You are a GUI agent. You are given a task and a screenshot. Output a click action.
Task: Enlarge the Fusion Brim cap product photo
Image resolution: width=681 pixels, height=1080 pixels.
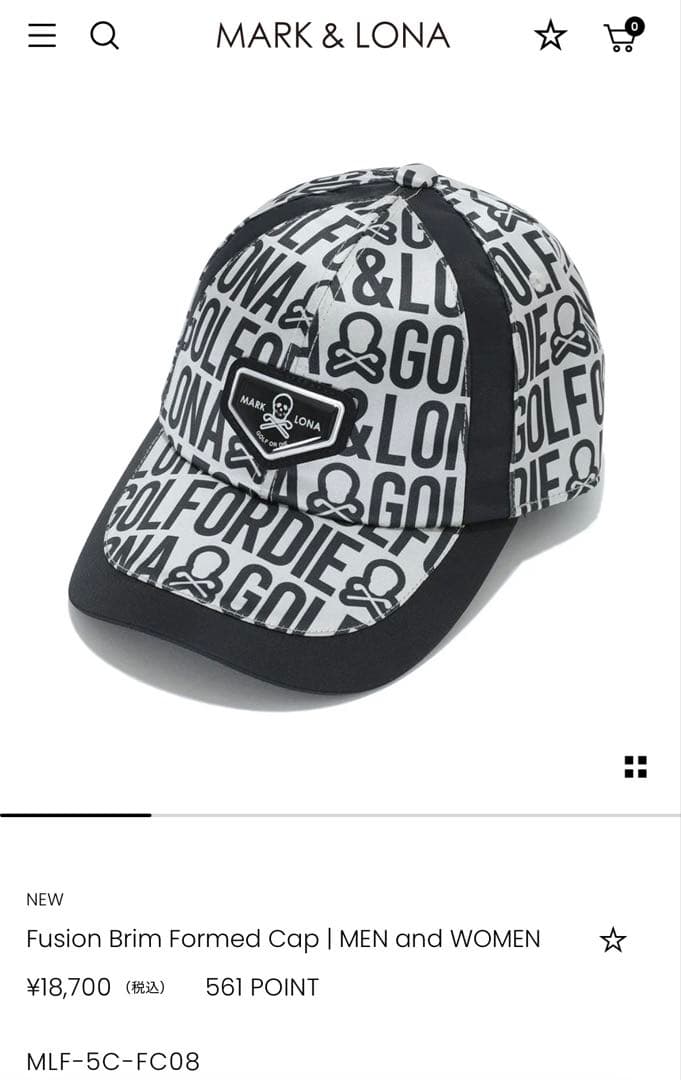pos(340,430)
